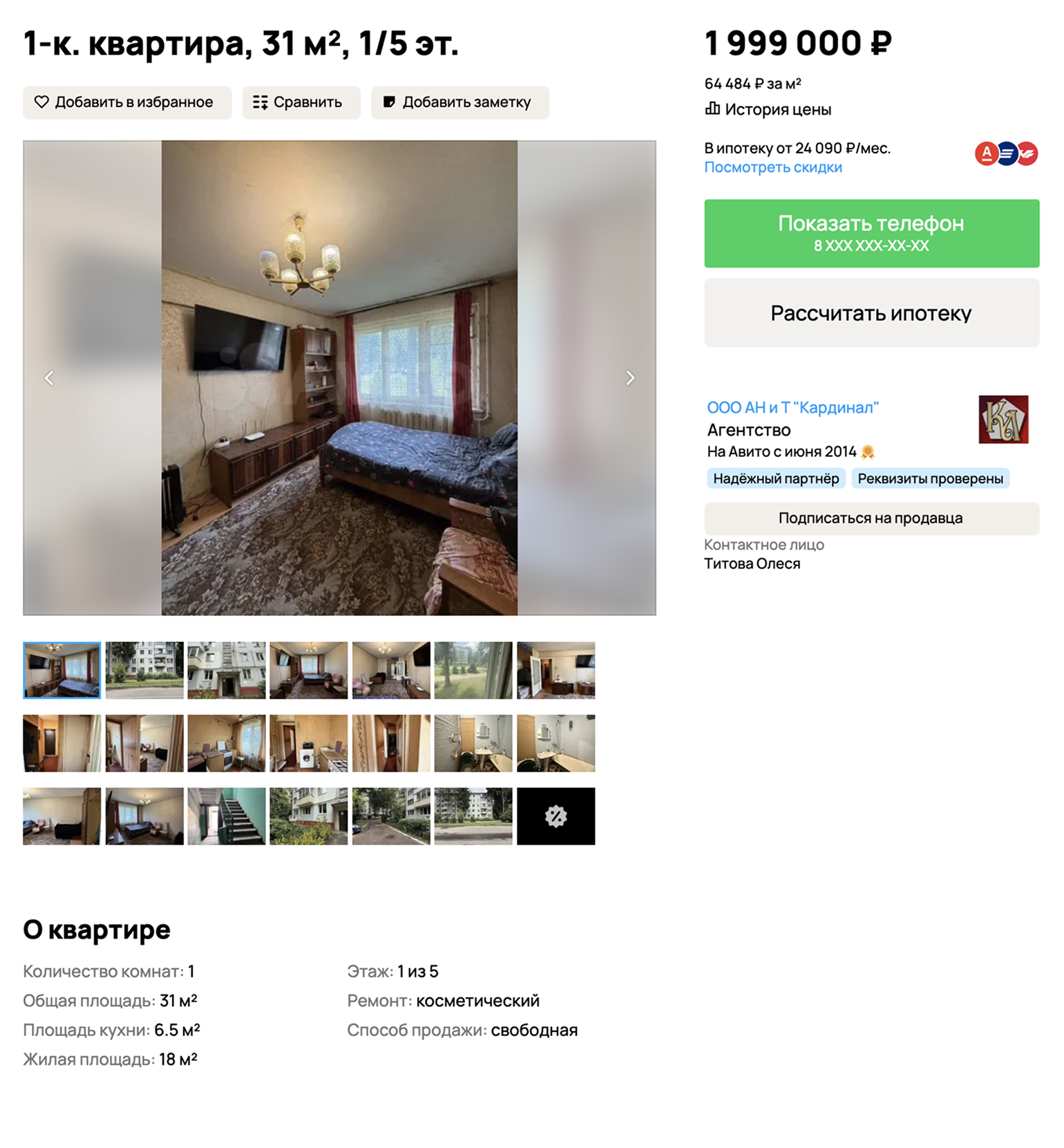
Task: Open the main bedroom photo fullscreen
Action: [339, 378]
